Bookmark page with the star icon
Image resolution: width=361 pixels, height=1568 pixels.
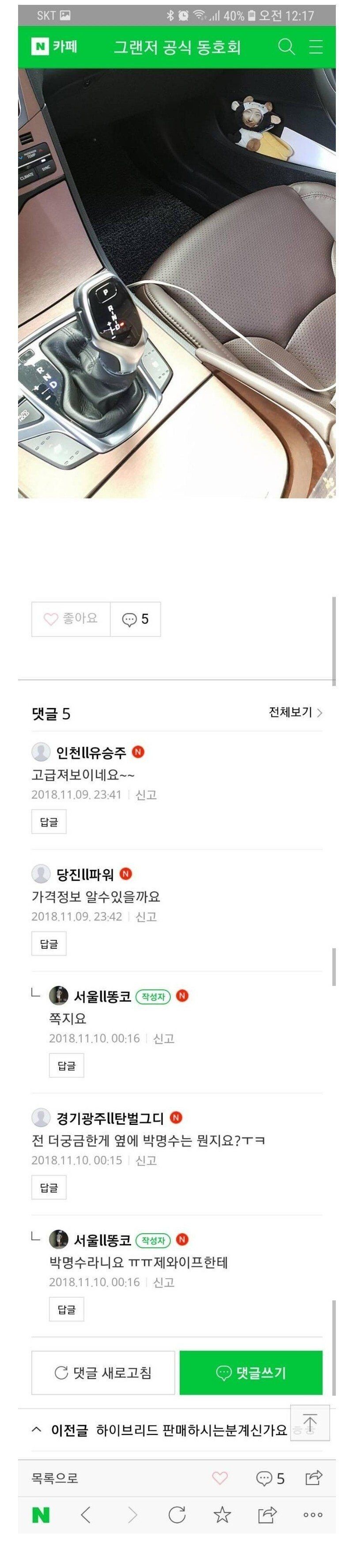point(222,1515)
